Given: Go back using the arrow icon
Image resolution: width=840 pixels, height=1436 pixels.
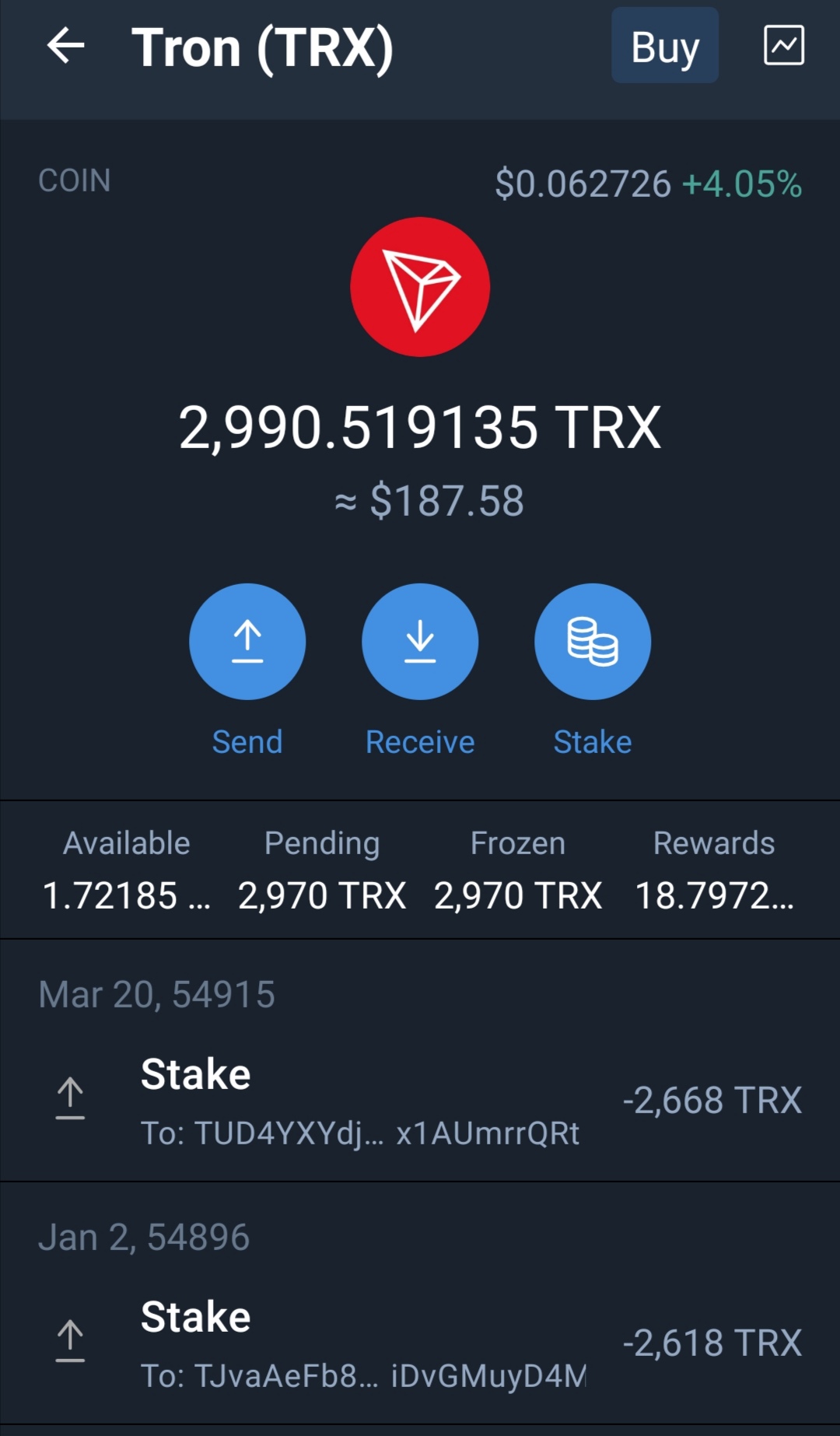Looking at the screenshot, I should [65, 46].
